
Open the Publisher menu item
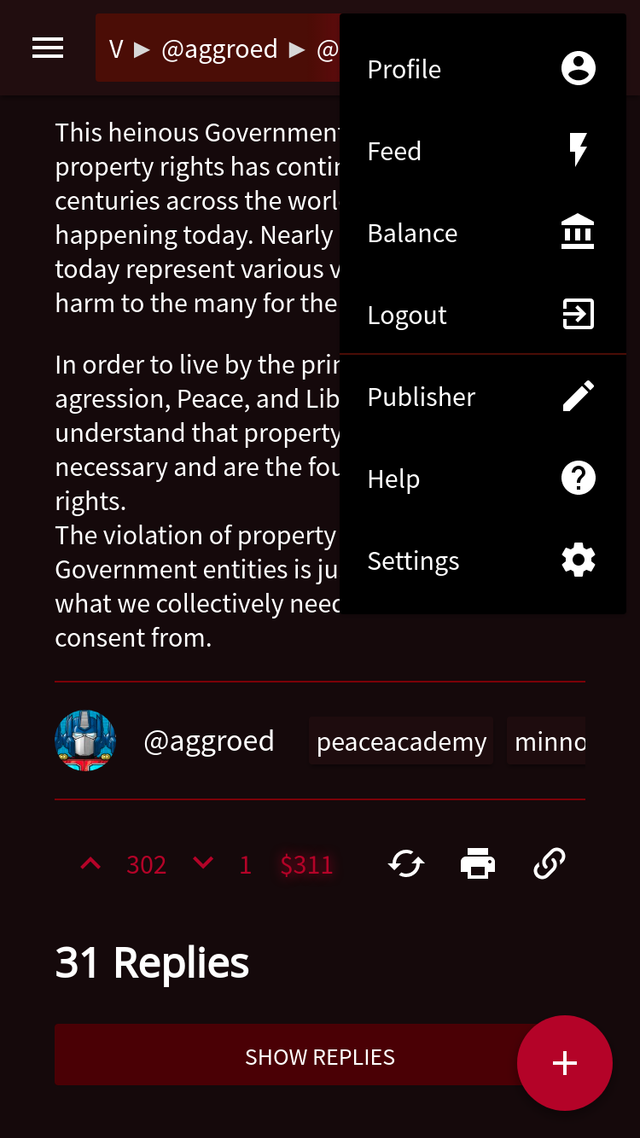(x=482, y=397)
